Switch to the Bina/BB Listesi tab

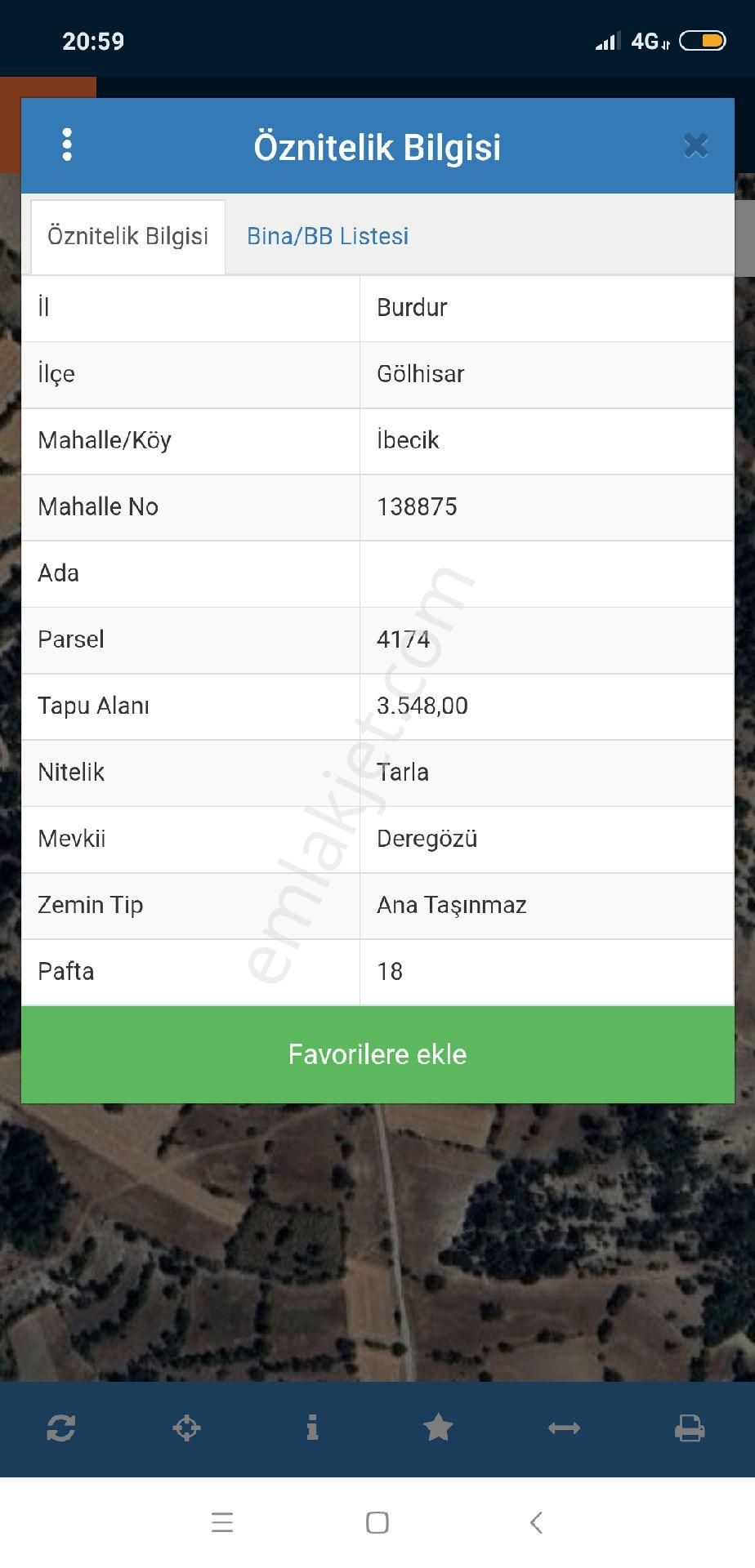coord(328,236)
